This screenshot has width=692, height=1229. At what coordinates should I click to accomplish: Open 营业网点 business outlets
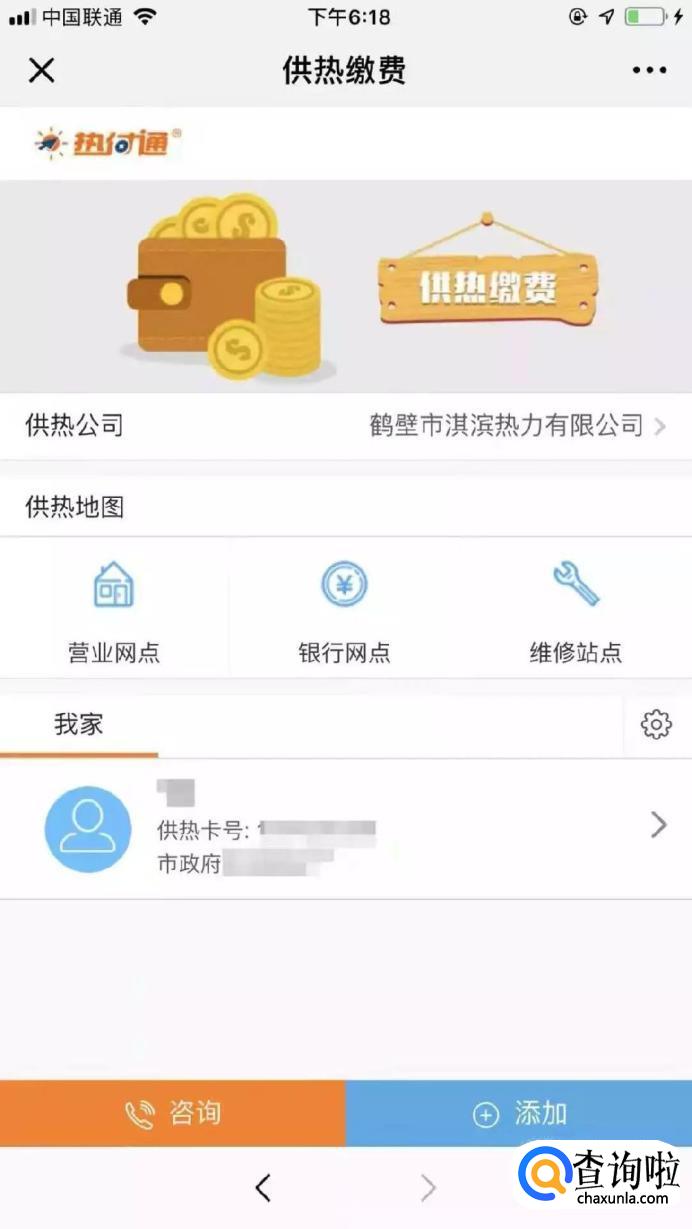[x=114, y=611]
